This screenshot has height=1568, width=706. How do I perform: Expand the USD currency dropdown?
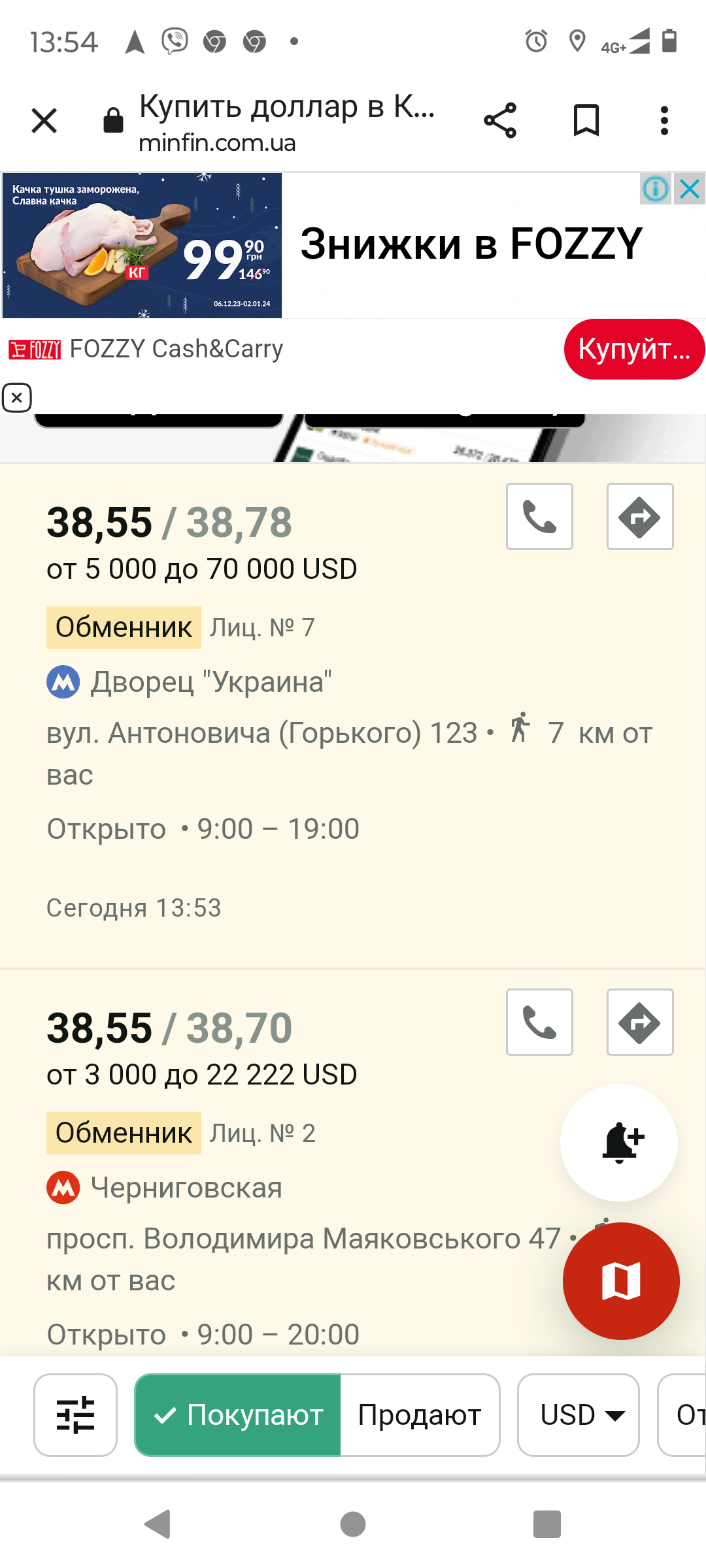click(579, 1415)
